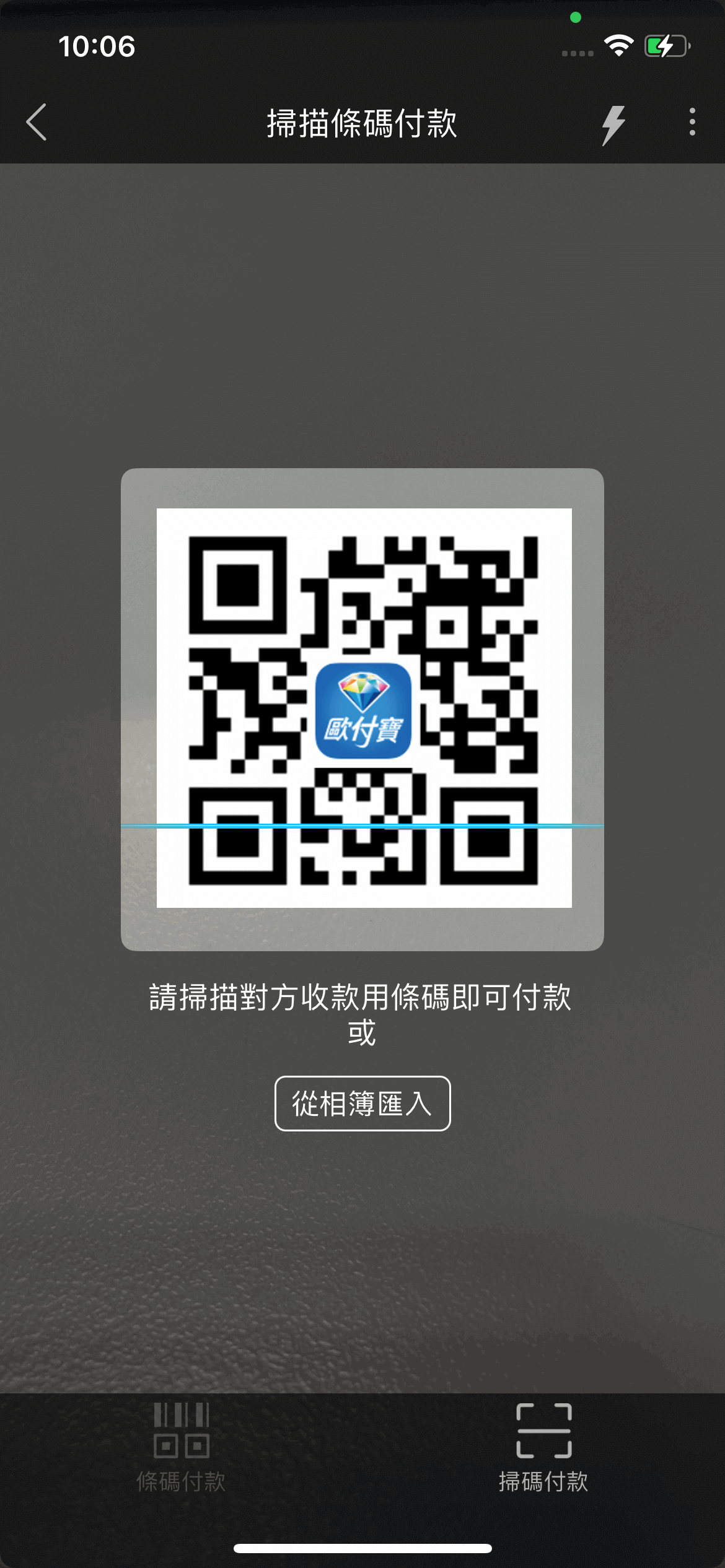Tap 從相簿匯入 to import from album
This screenshot has height=1568, width=725.
(362, 1104)
